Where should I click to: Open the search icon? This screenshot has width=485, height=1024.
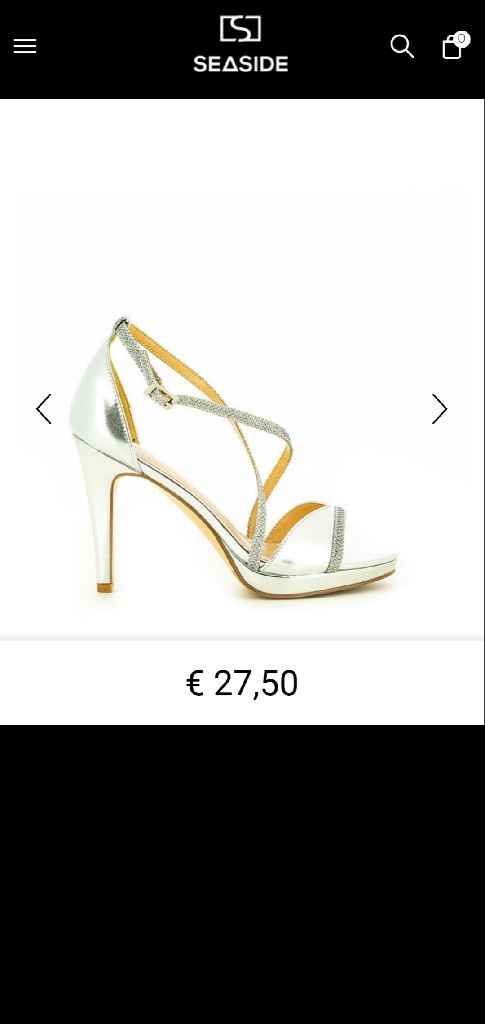click(402, 46)
